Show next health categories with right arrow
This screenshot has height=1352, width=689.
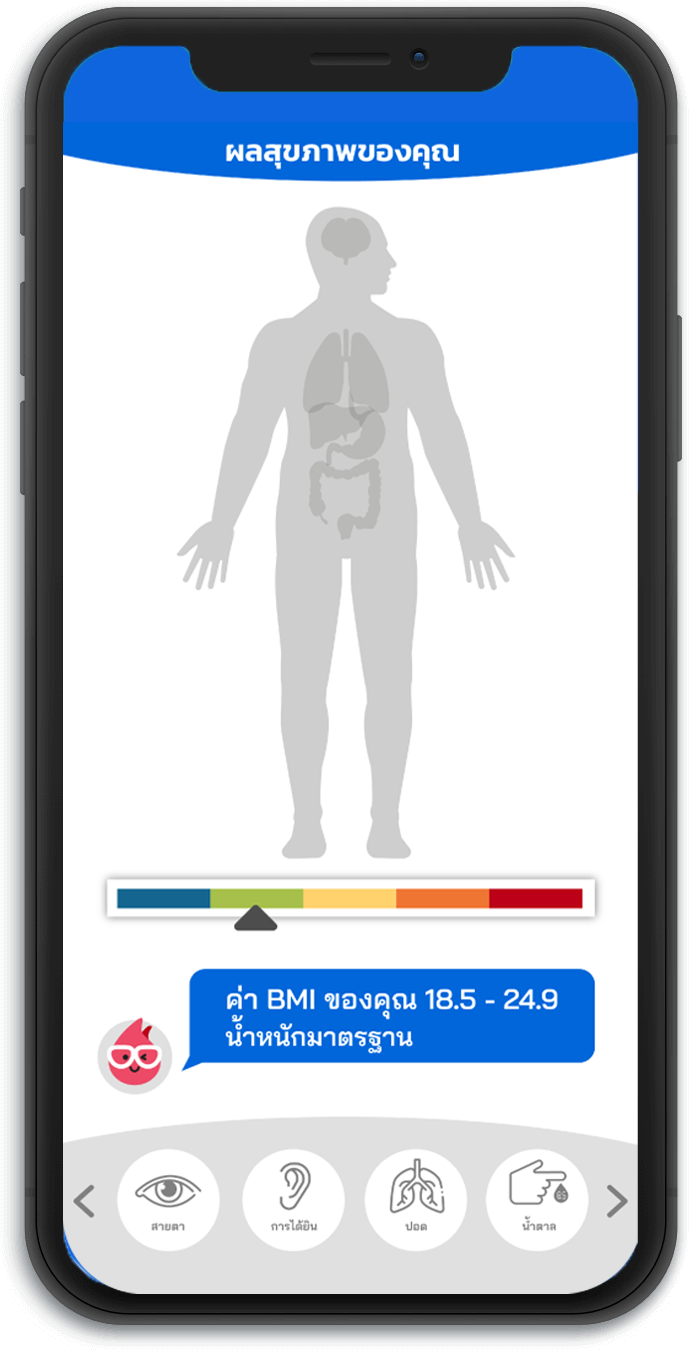(x=617, y=1201)
